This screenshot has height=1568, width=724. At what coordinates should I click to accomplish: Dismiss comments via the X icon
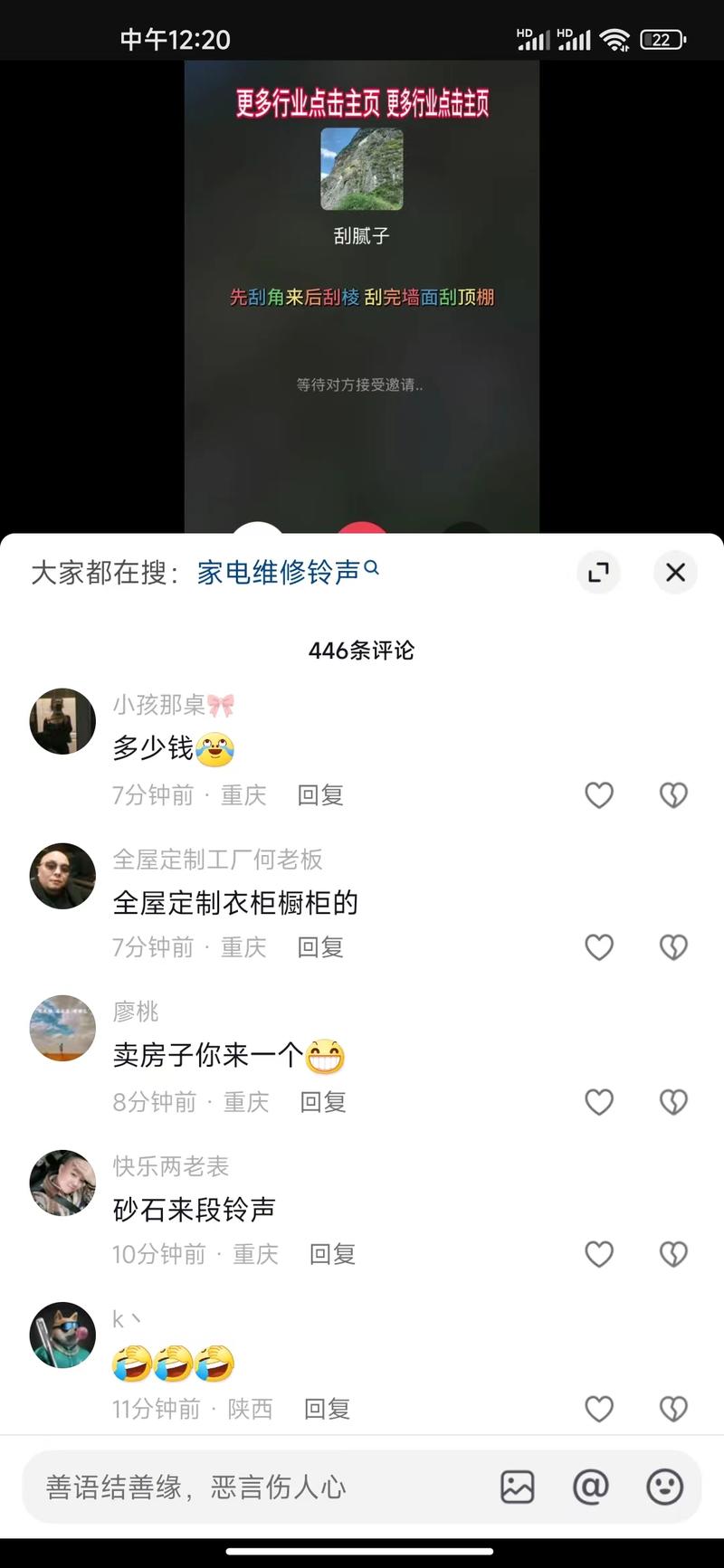coord(675,573)
